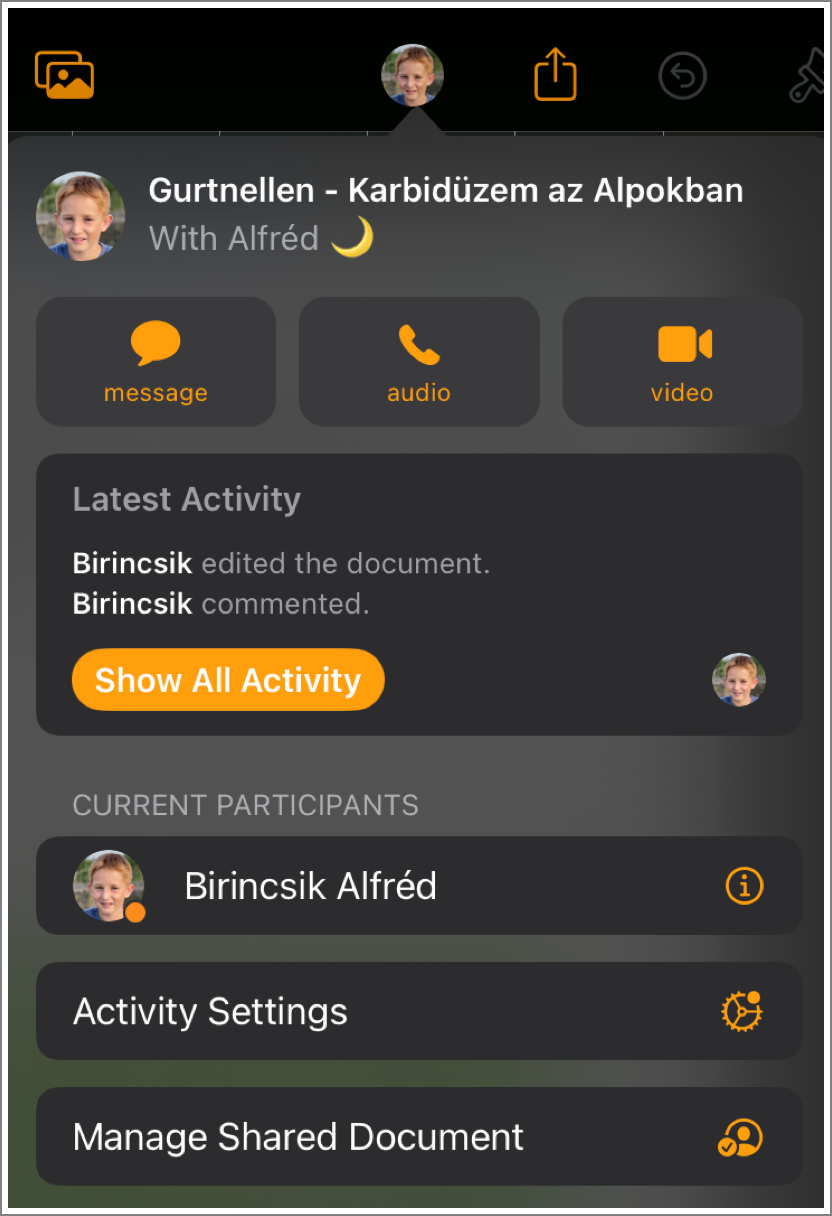Open the share icon in the toolbar

[x=556, y=75]
